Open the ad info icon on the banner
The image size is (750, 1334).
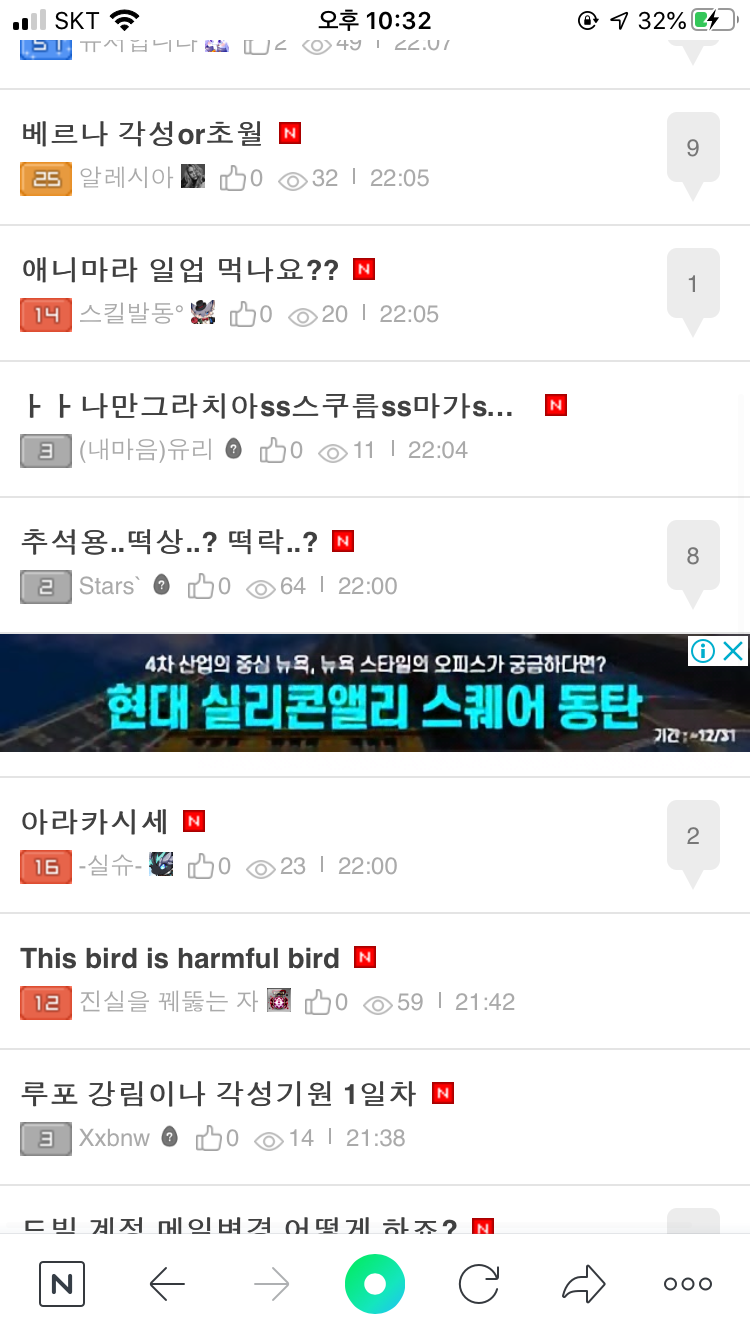[704, 651]
